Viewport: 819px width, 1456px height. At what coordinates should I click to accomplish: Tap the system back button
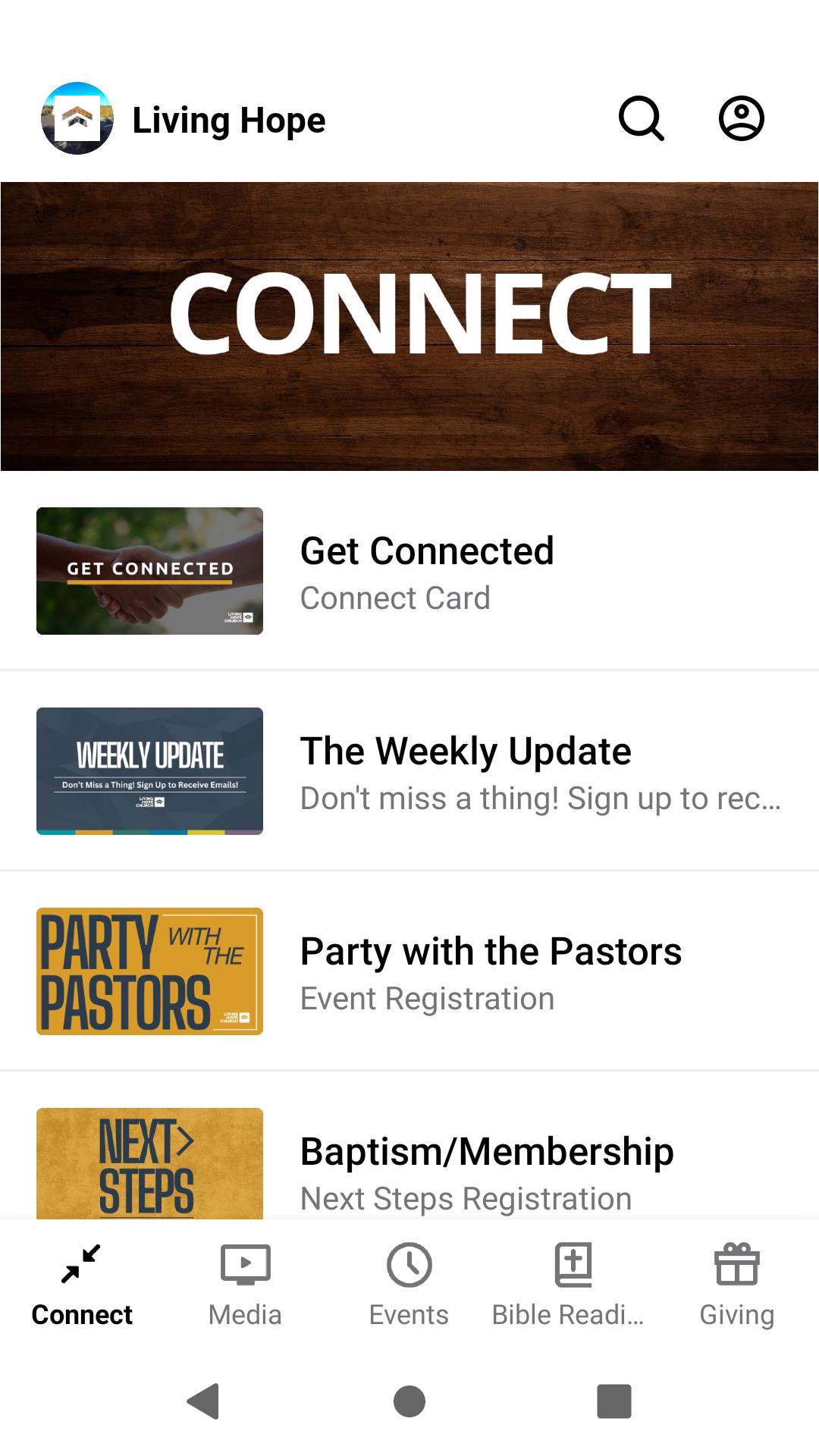click(203, 1401)
